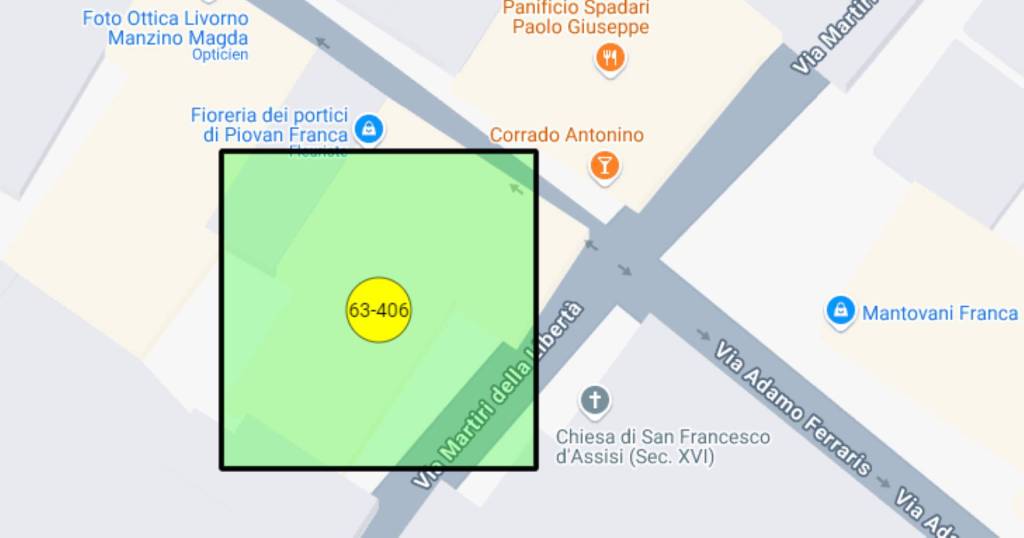Select the Mantovani Franca shop pin
This screenshot has height=538, width=1024.
coord(841,312)
